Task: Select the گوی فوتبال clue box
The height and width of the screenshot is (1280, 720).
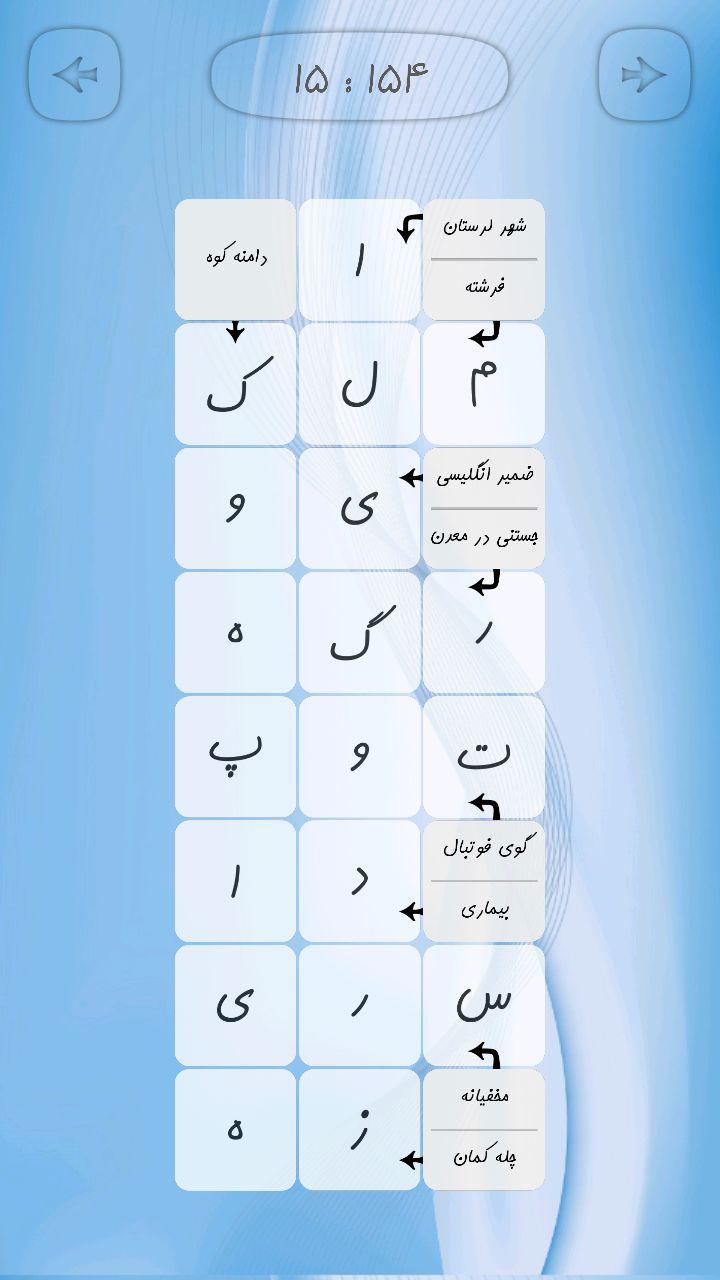Action: tap(484, 848)
